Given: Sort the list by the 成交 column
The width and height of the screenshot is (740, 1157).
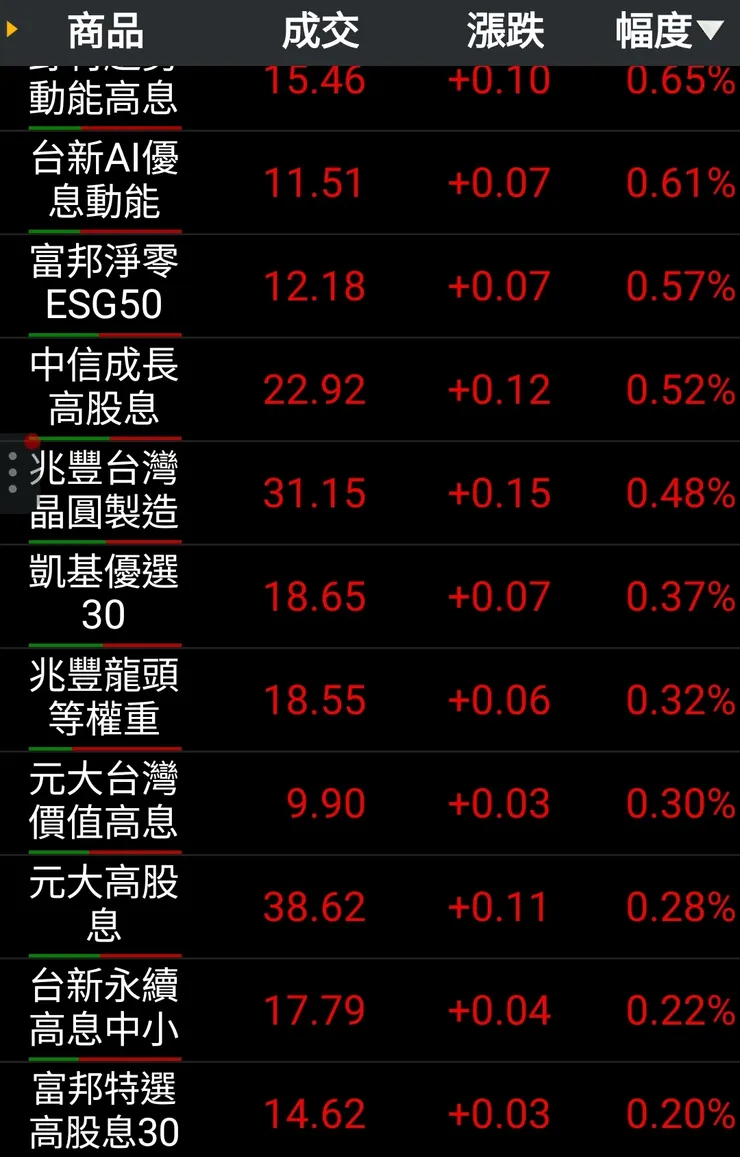Looking at the screenshot, I should [320, 30].
